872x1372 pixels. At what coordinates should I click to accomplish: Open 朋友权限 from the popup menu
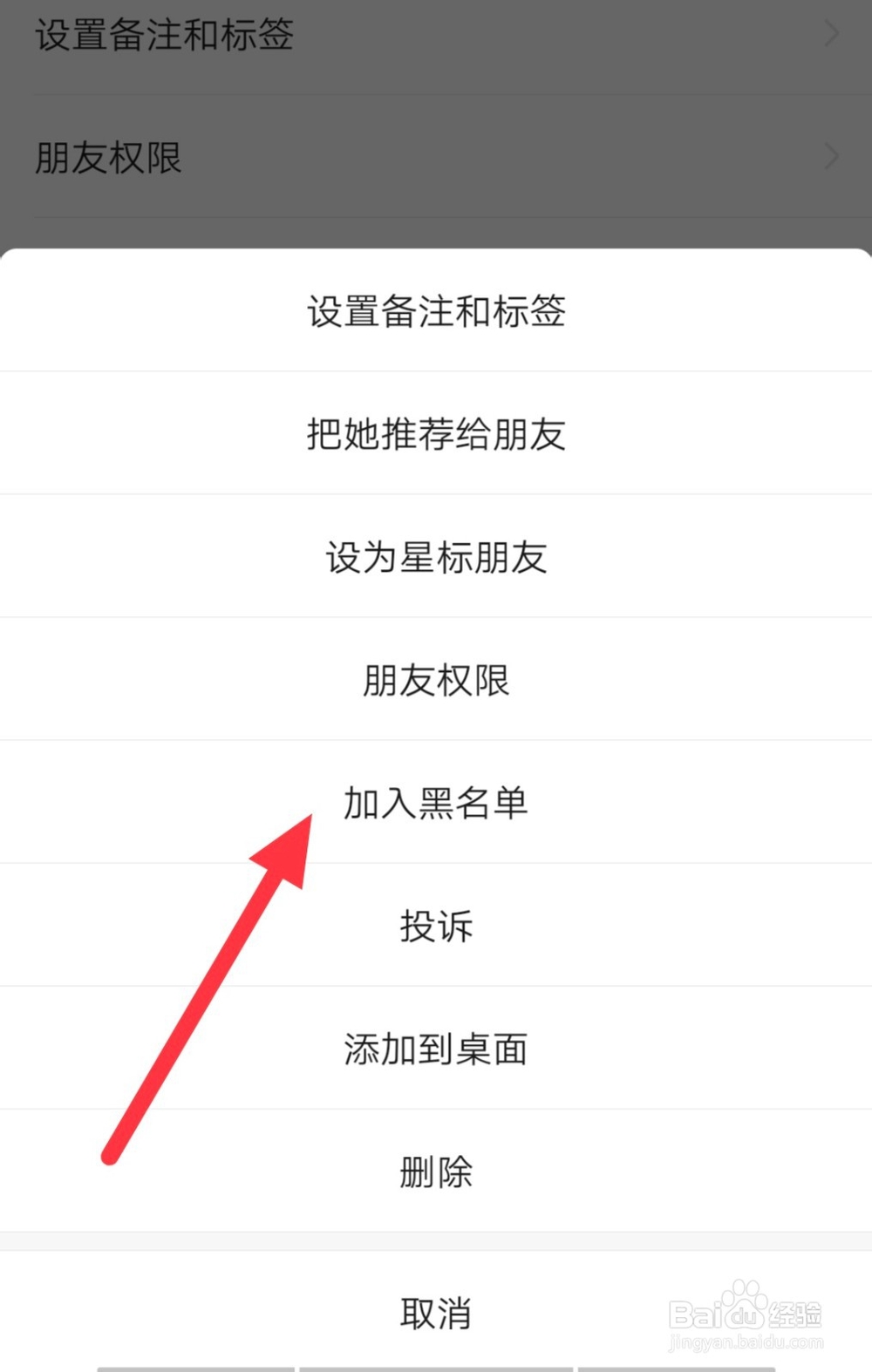(x=436, y=680)
